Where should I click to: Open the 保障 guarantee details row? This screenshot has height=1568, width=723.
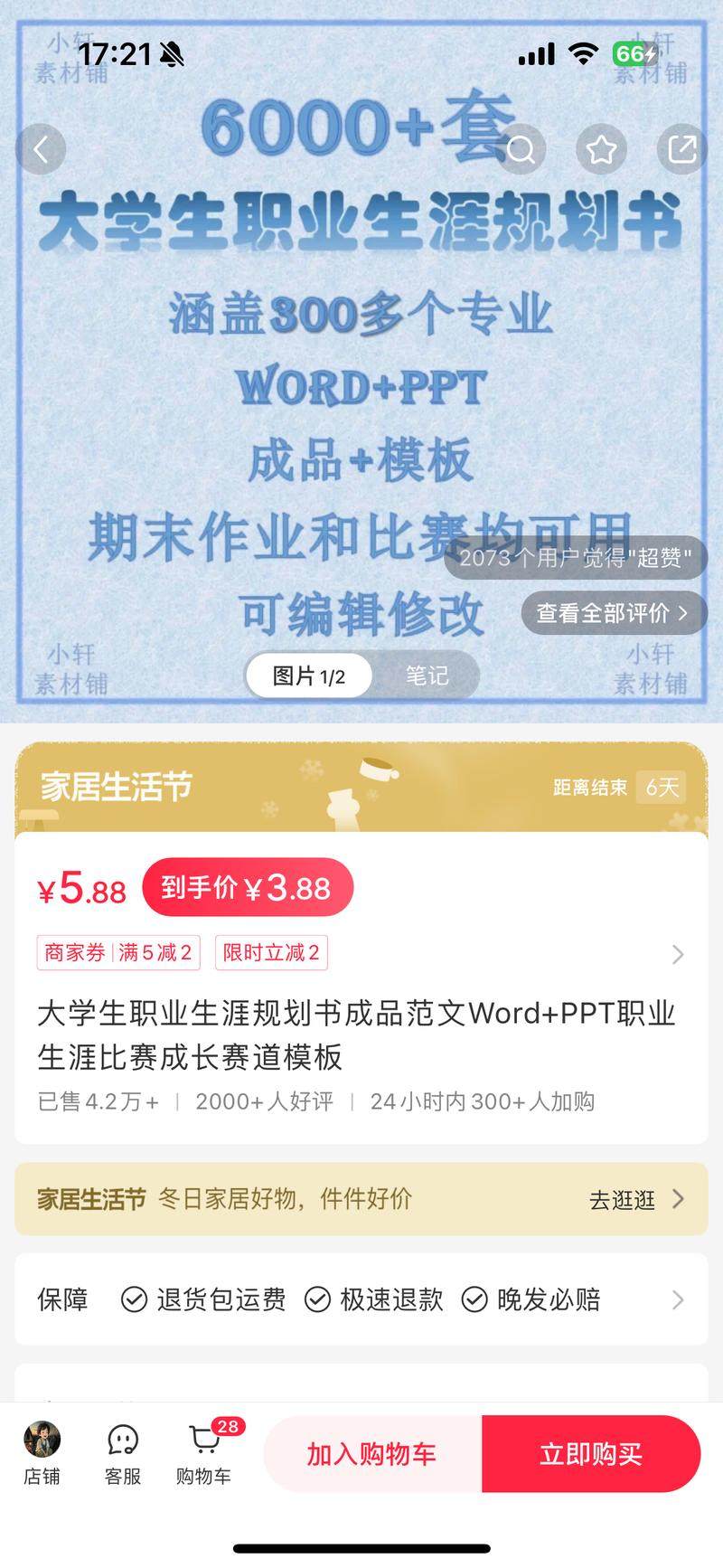(361, 1299)
